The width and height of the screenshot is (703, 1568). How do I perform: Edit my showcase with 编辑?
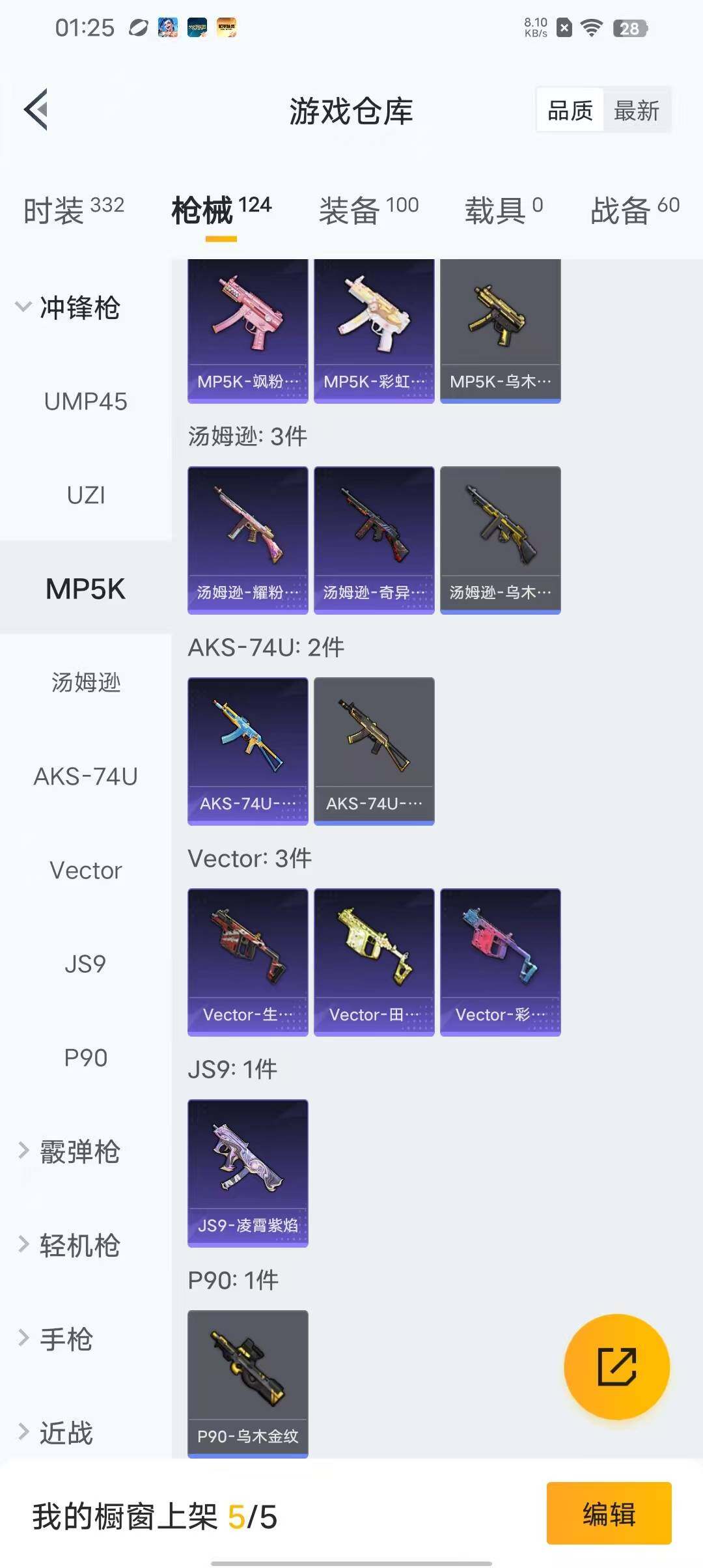pos(609,1513)
